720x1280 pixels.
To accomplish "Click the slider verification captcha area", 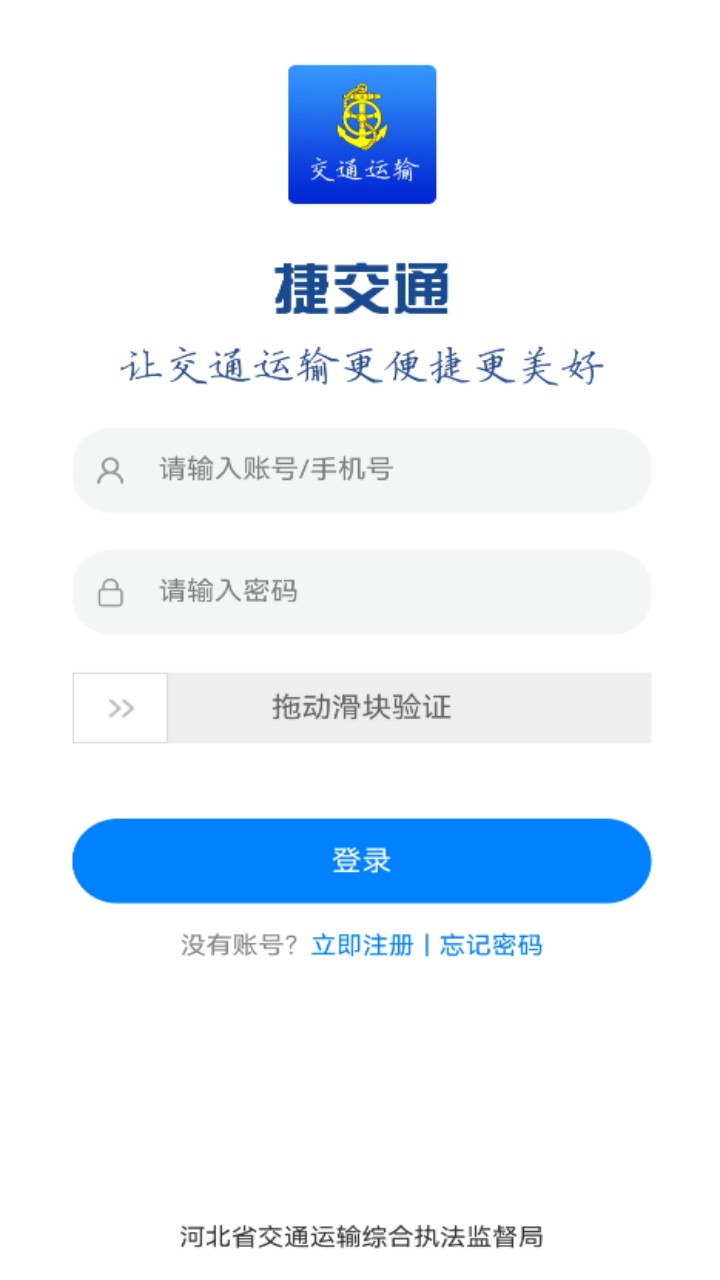I will click(x=360, y=707).
